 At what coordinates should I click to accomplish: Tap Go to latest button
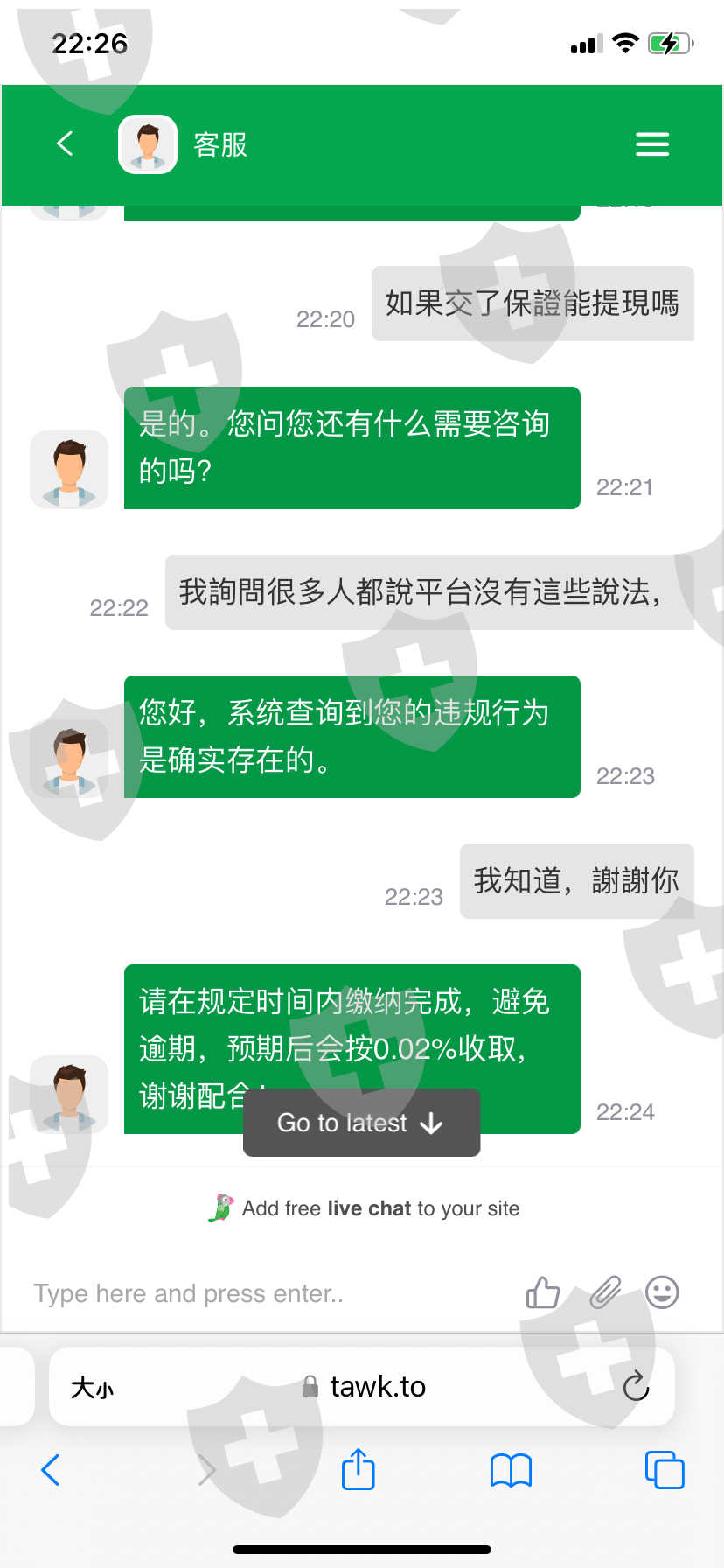click(361, 1123)
